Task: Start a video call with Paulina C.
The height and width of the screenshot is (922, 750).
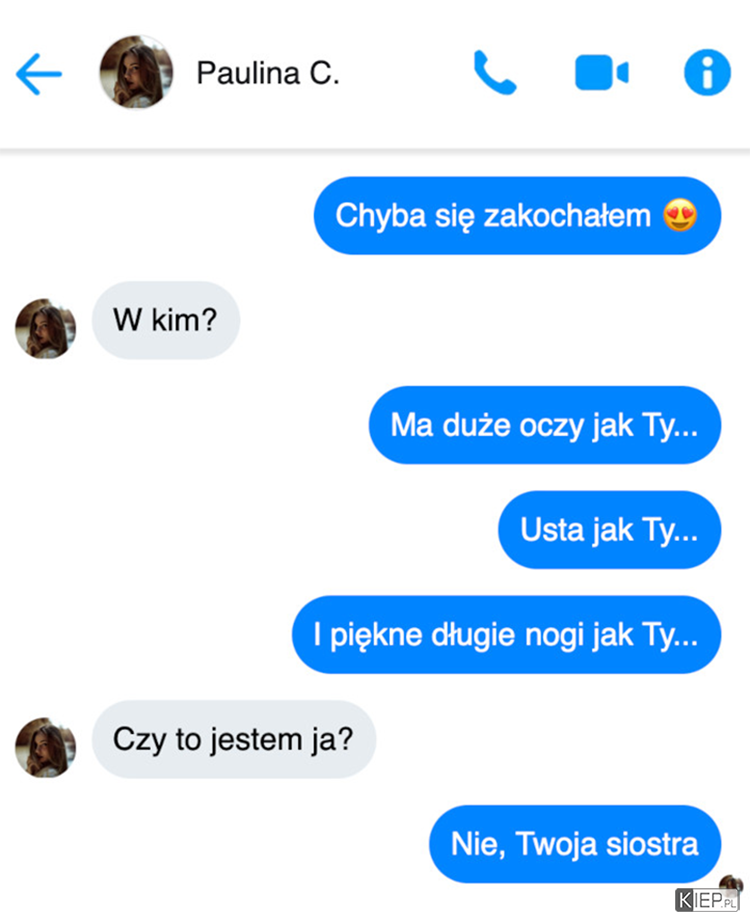Action: 601,73
